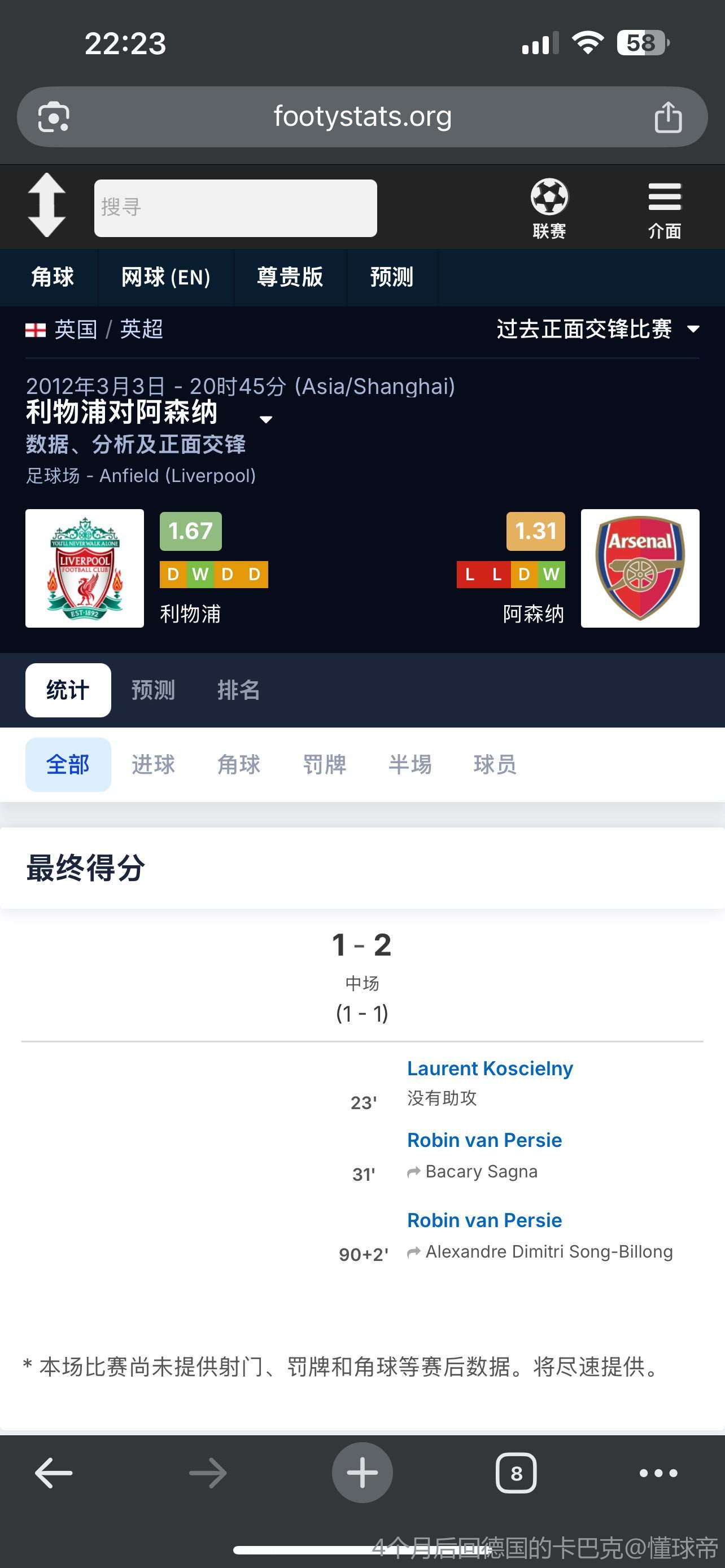725x1568 pixels.
Task: Go back with the browser back arrow
Action: tap(54, 1474)
